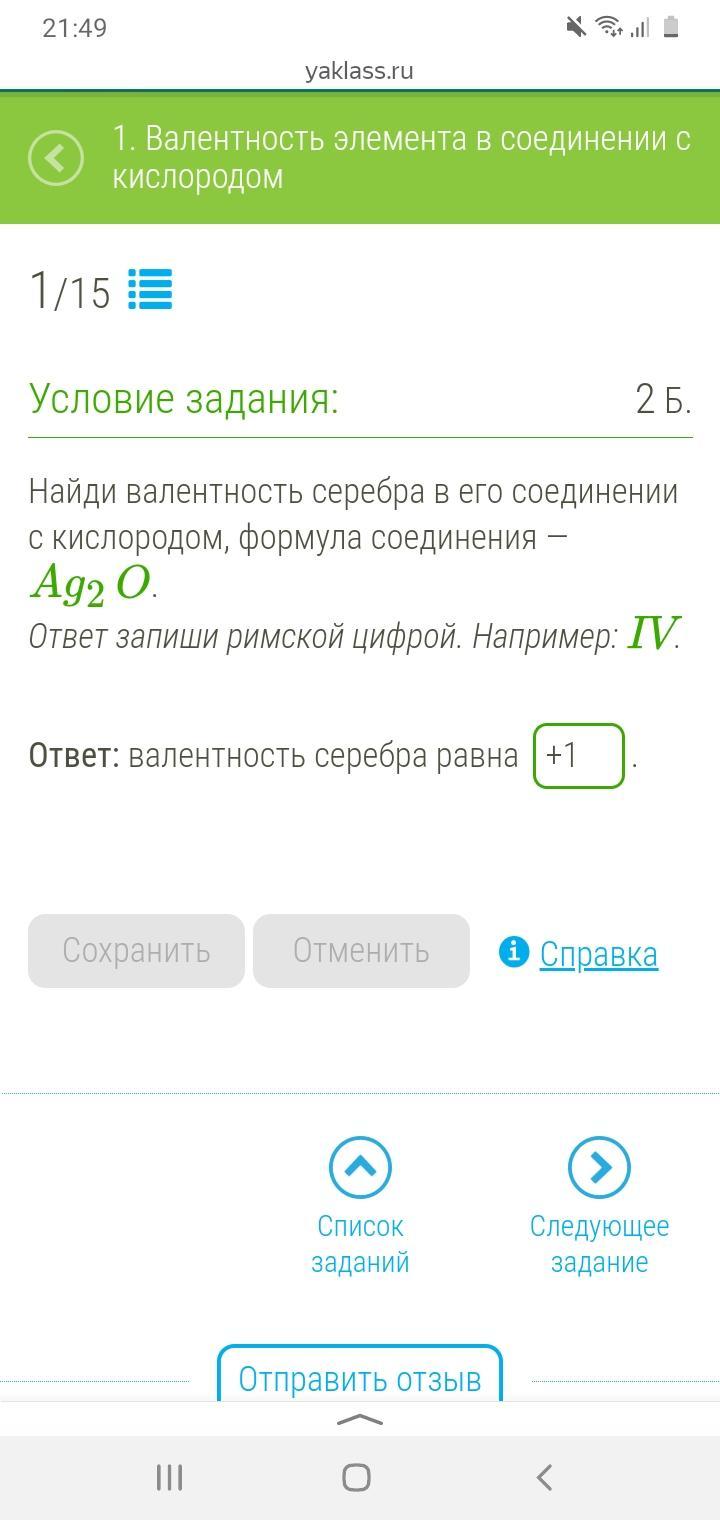Tap Отправить отзыв button
This screenshot has width=720, height=1520.
[360, 1378]
